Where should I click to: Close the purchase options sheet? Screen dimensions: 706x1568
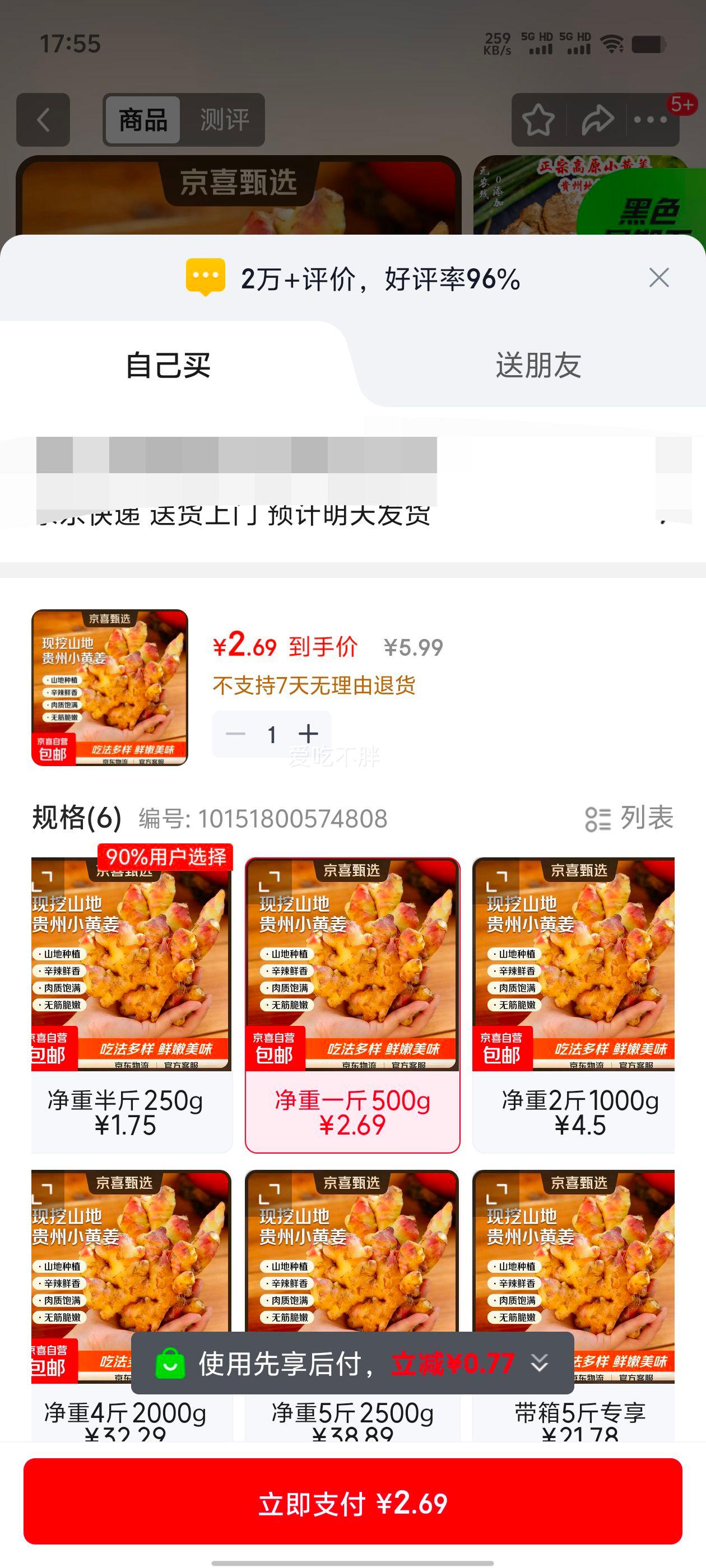click(658, 278)
